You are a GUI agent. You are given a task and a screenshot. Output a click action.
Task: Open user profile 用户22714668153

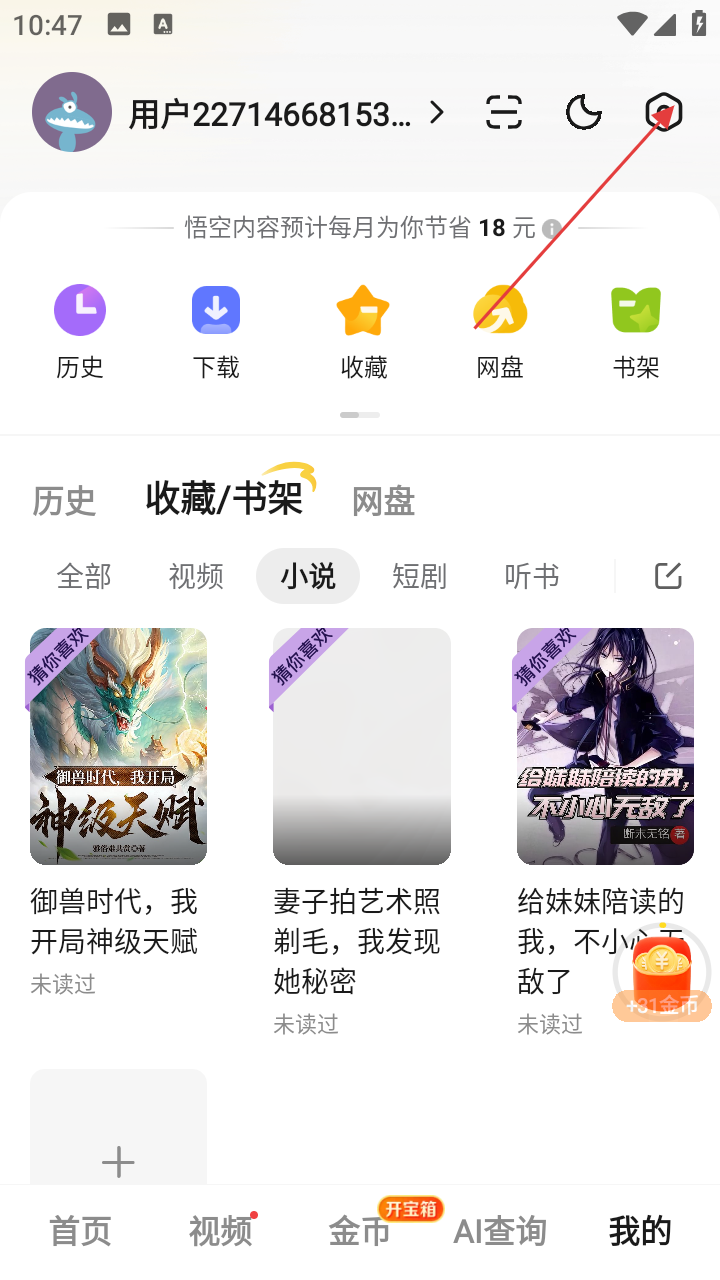(x=270, y=114)
